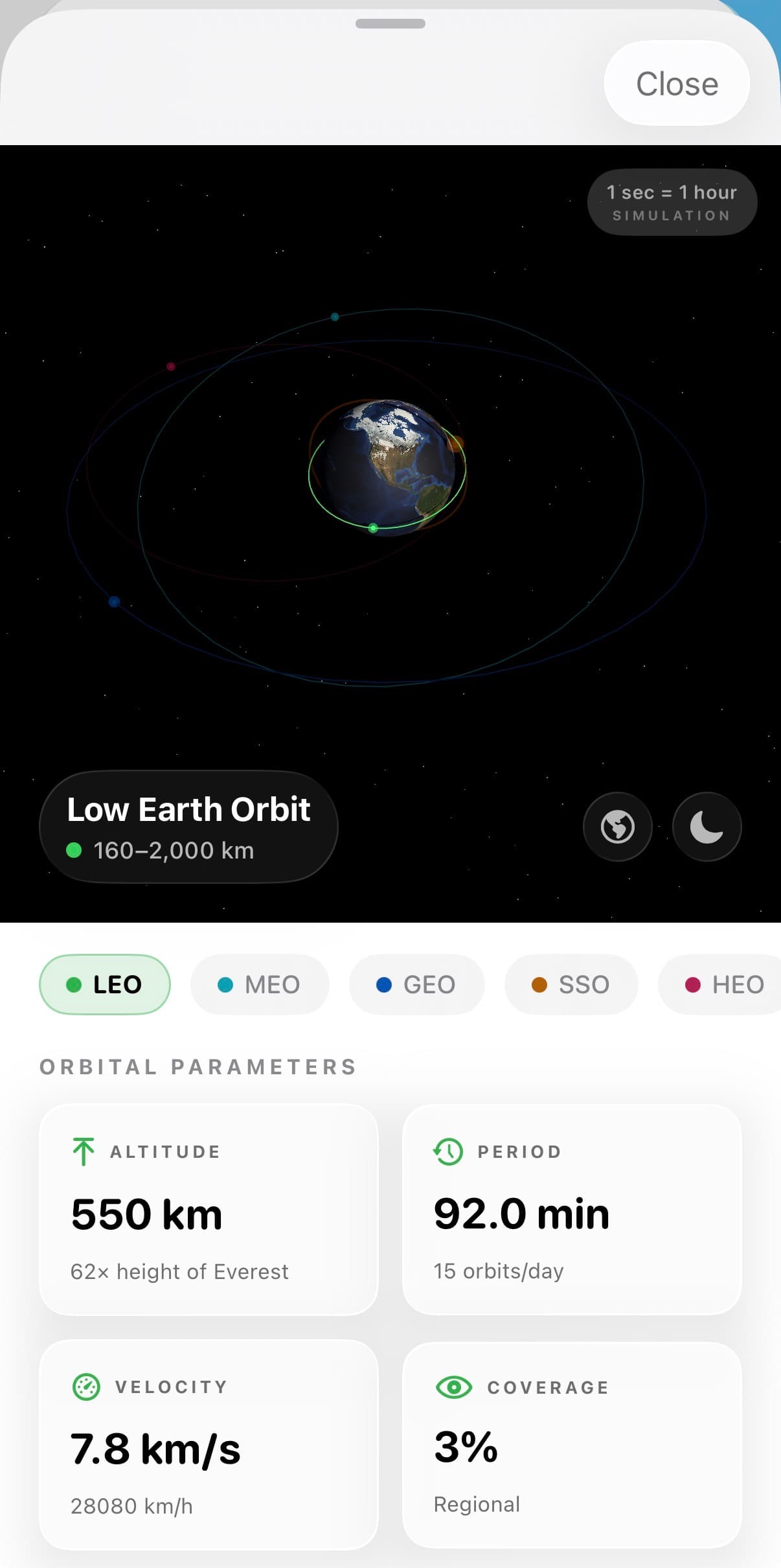Screen dimensions: 781x1568
Task: Switch to the GEO orbit tab
Action: click(416, 984)
